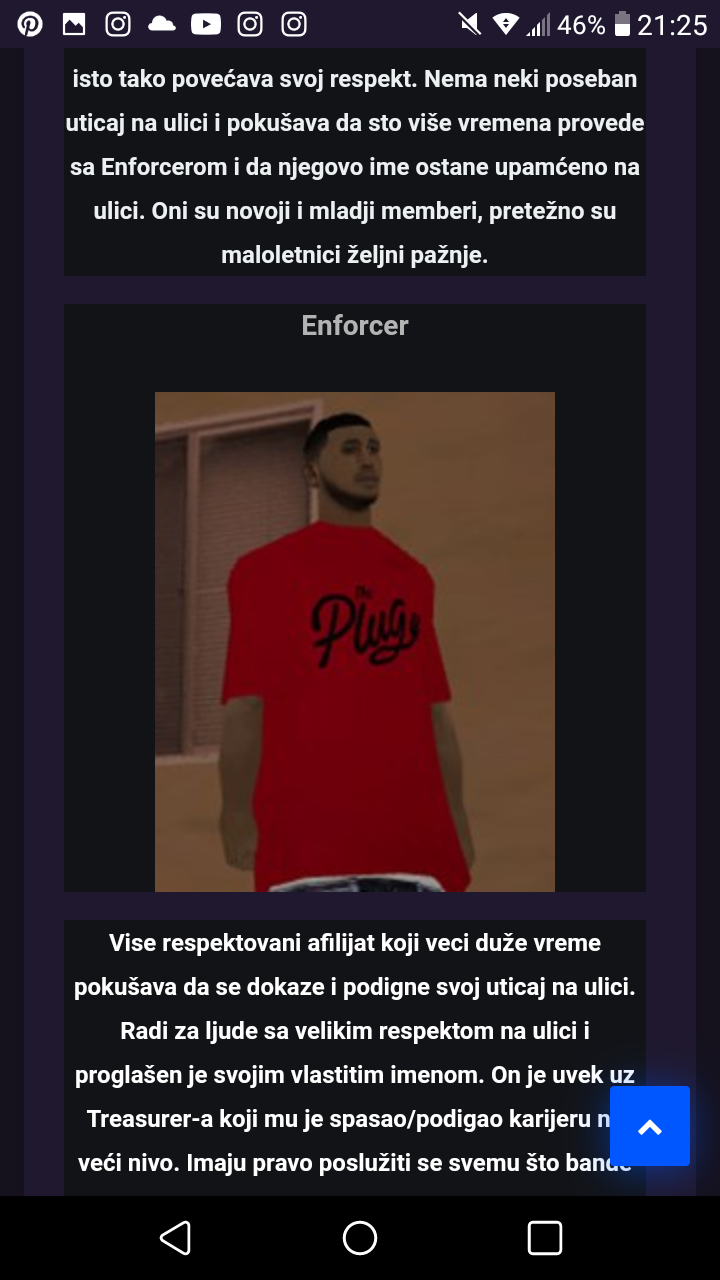Go back using the system back button
The image size is (720, 1280).
pyautogui.click(x=175, y=1238)
